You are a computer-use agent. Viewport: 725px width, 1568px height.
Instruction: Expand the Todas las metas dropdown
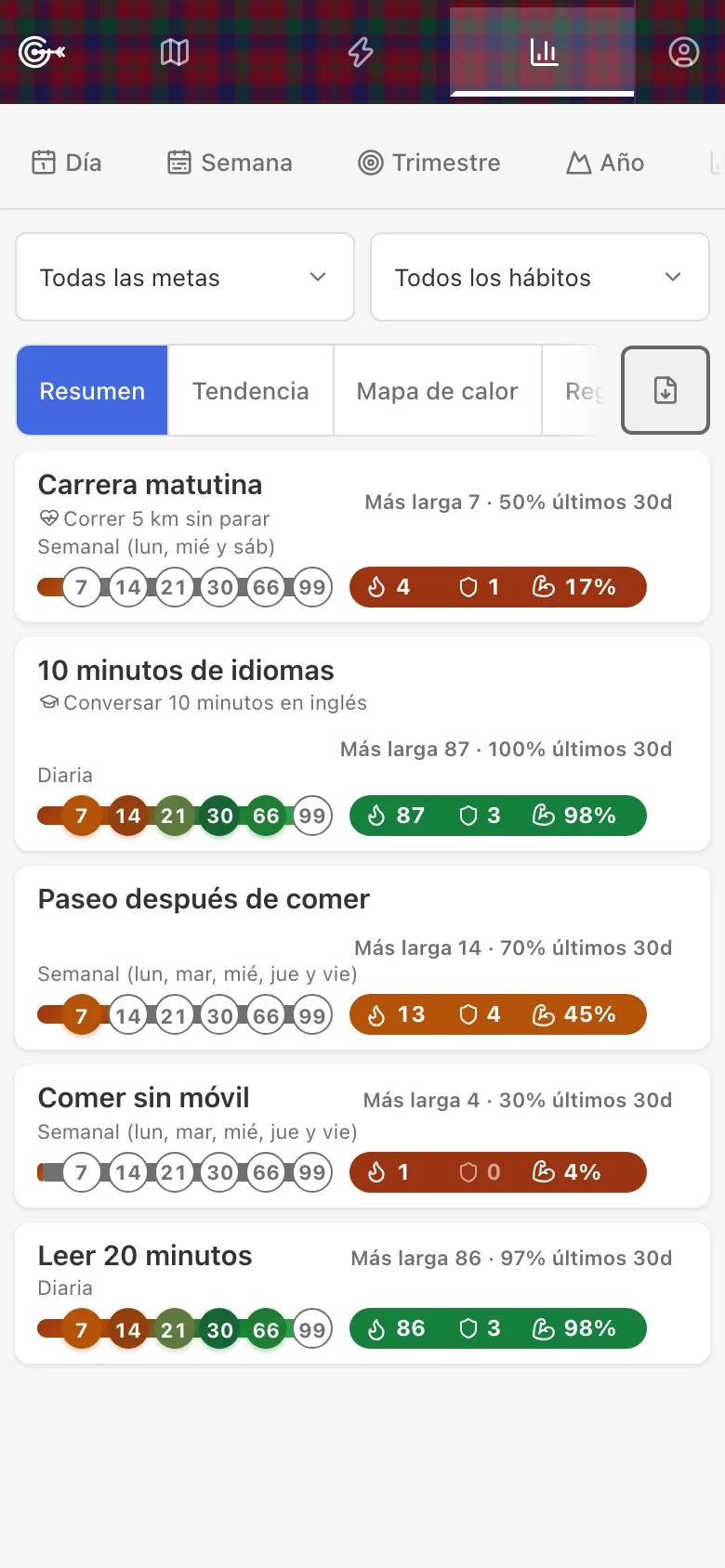[185, 277]
